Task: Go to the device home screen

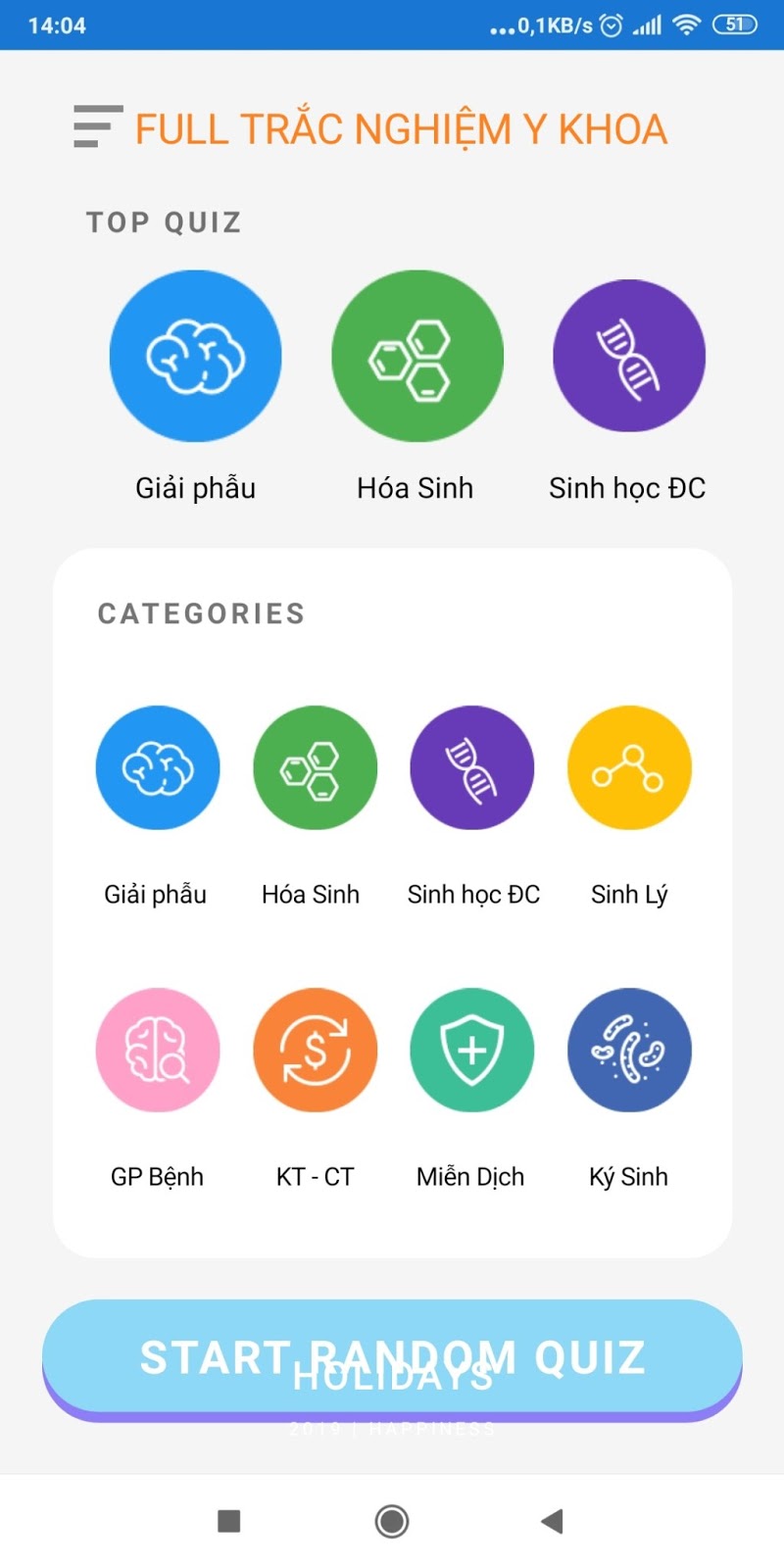Action: [x=392, y=1521]
